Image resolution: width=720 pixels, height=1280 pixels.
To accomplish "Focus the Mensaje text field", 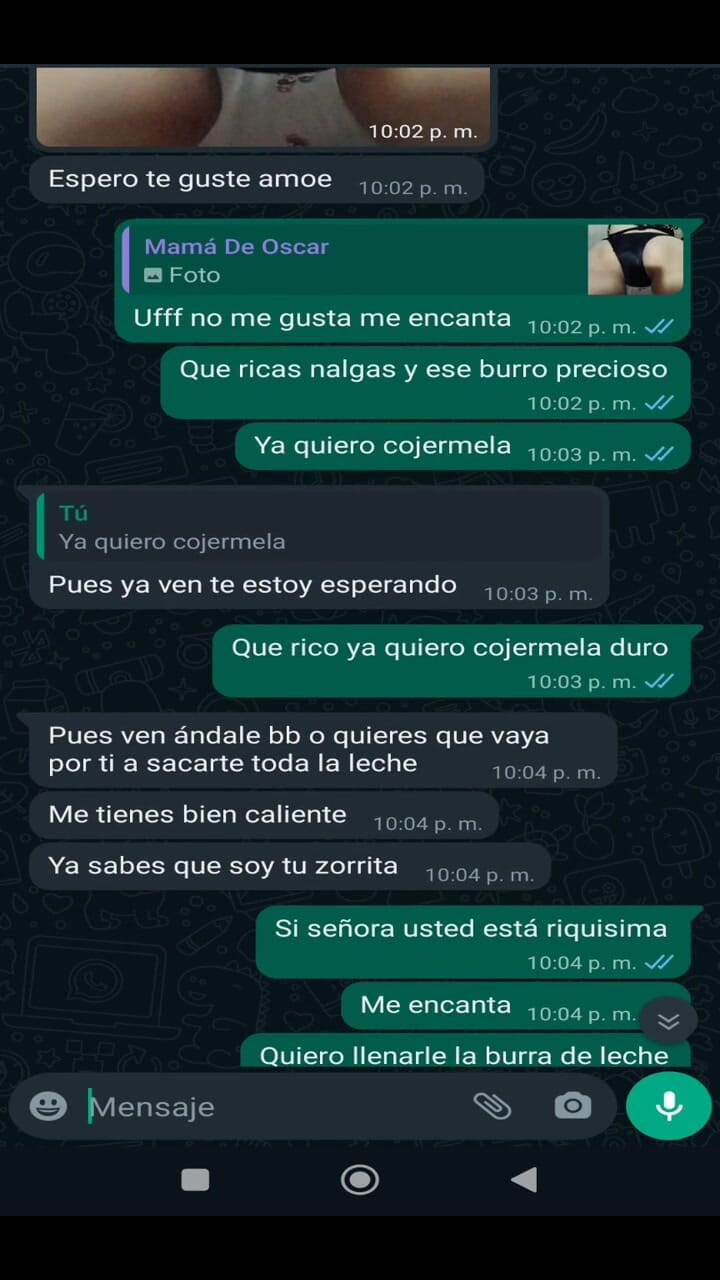I will (270, 1107).
